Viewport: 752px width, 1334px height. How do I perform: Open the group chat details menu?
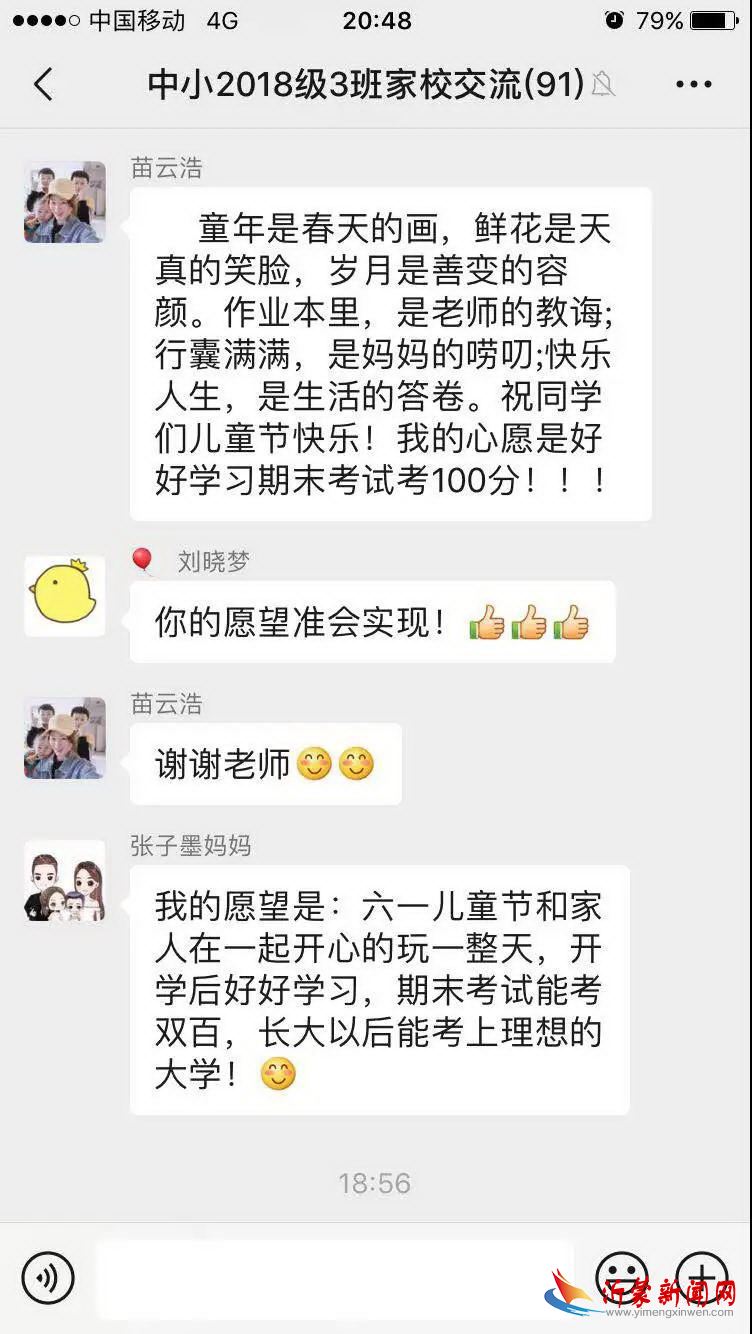pyautogui.click(x=693, y=85)
